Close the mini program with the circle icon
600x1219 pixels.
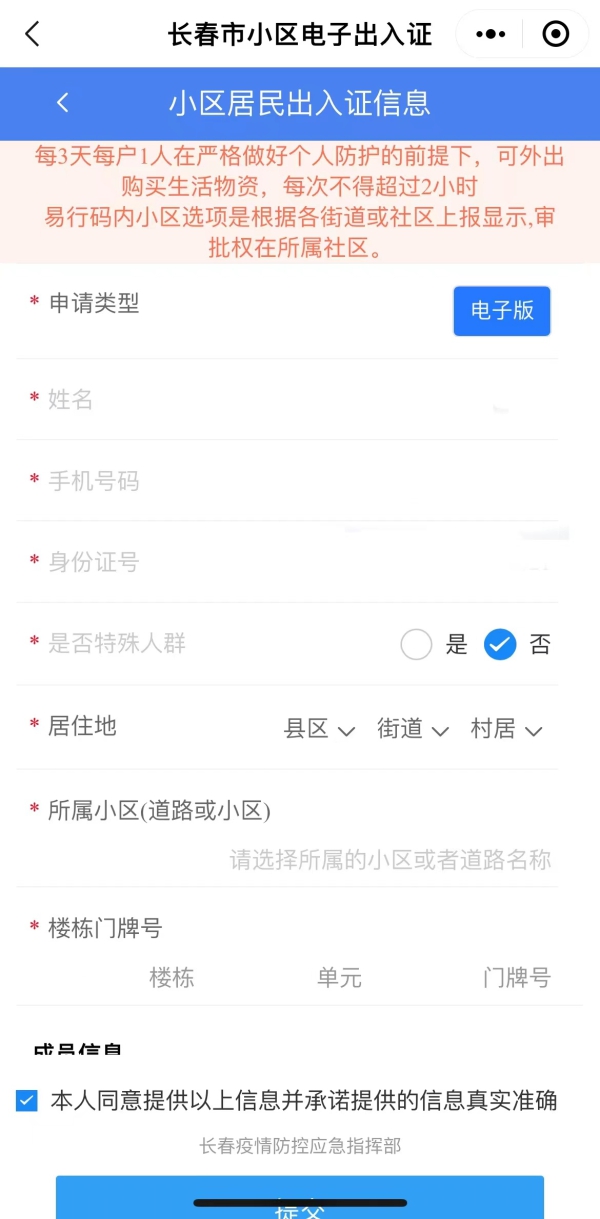(555, 34)
